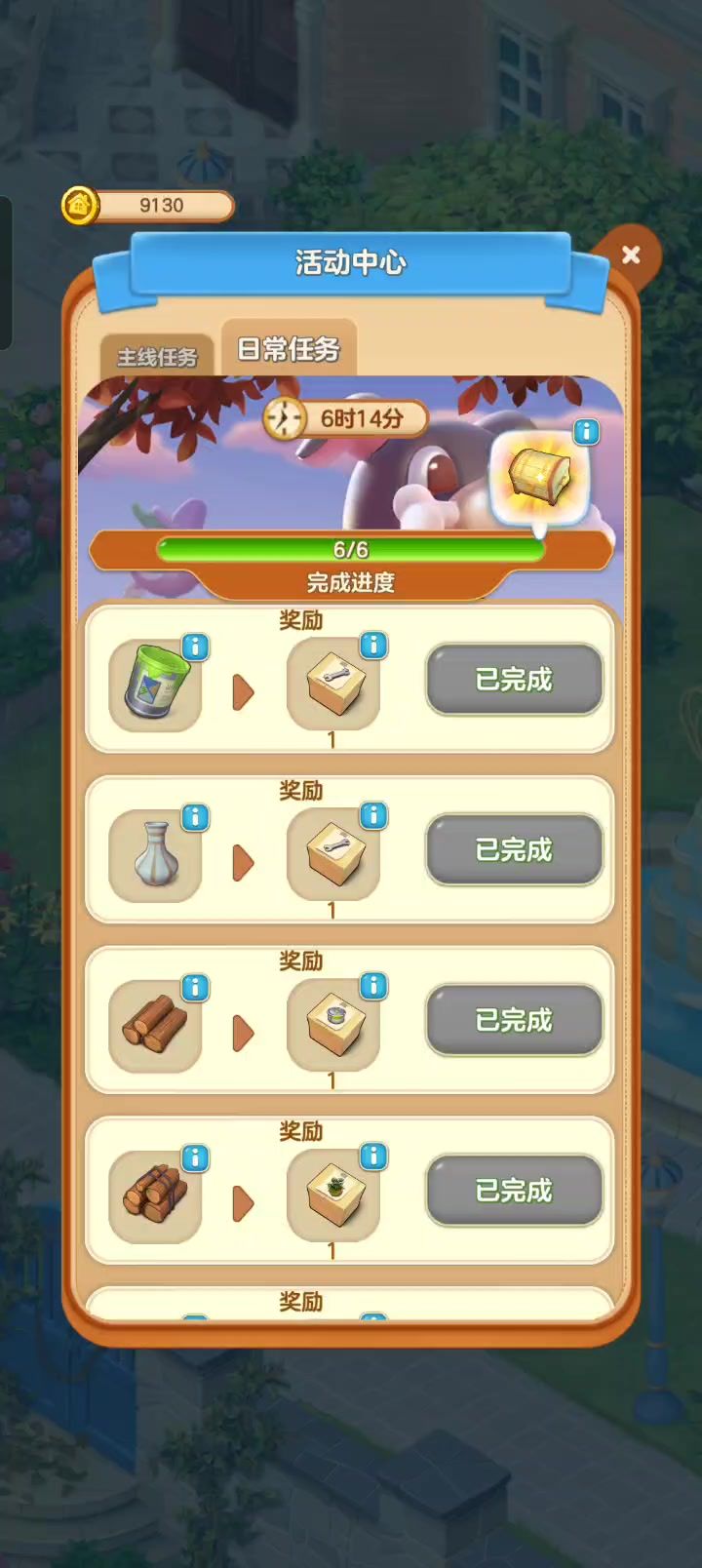View info for the treasure chest
702x1568 pixels.
pyautogui.click(x=586, y=431)
